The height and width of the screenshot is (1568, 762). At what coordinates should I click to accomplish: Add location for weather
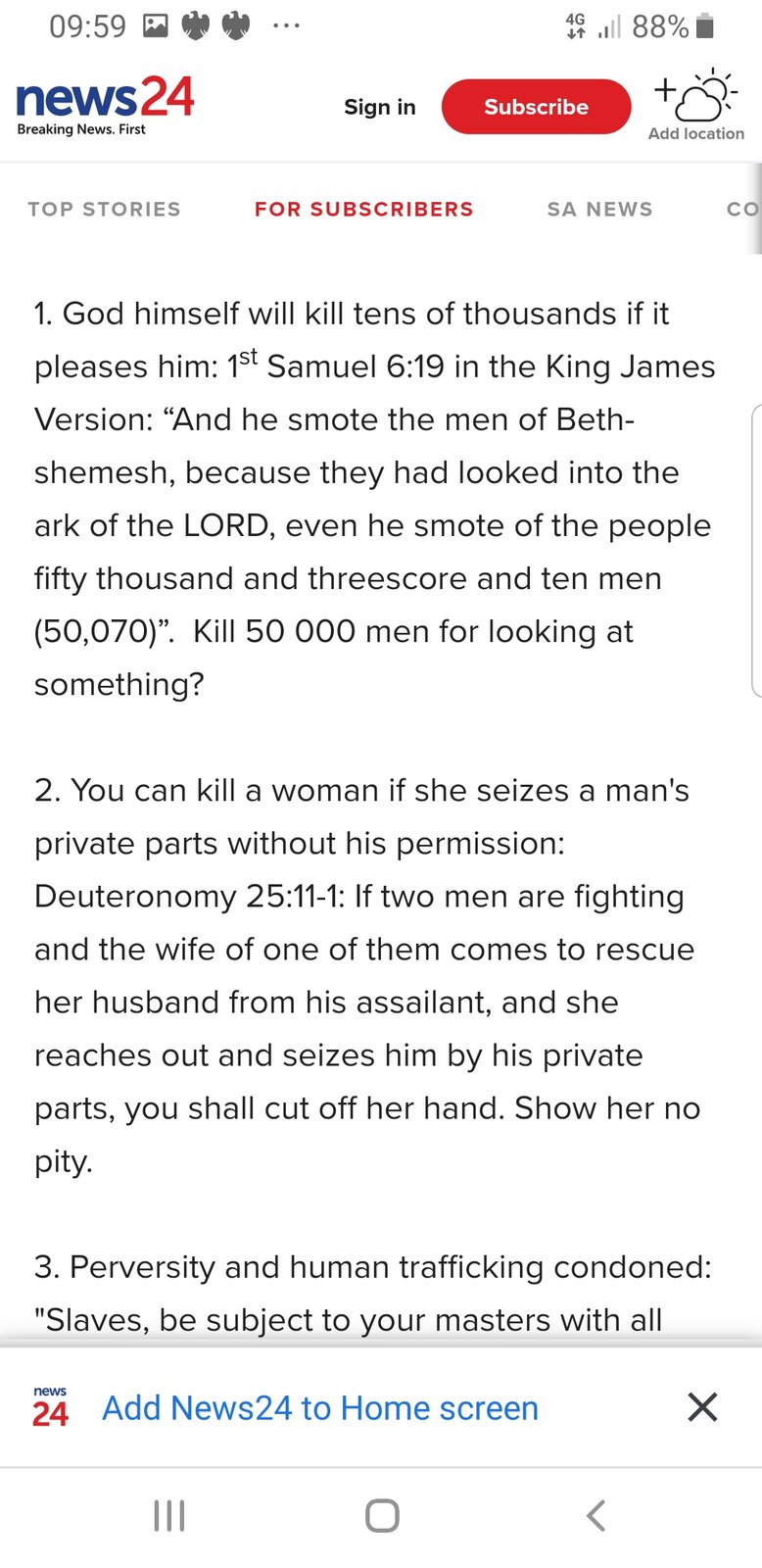[695, 106]
